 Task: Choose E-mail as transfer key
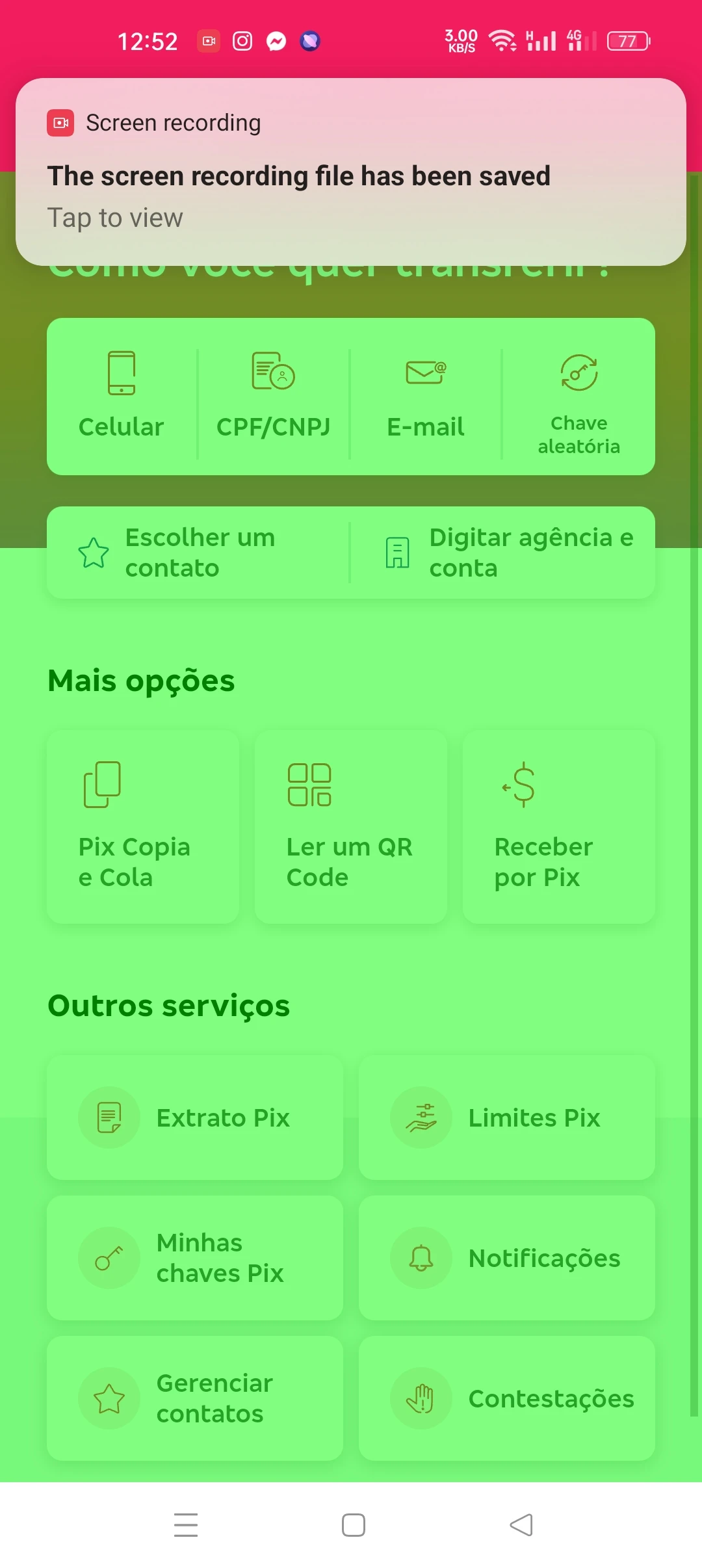(x=426, y=396)
